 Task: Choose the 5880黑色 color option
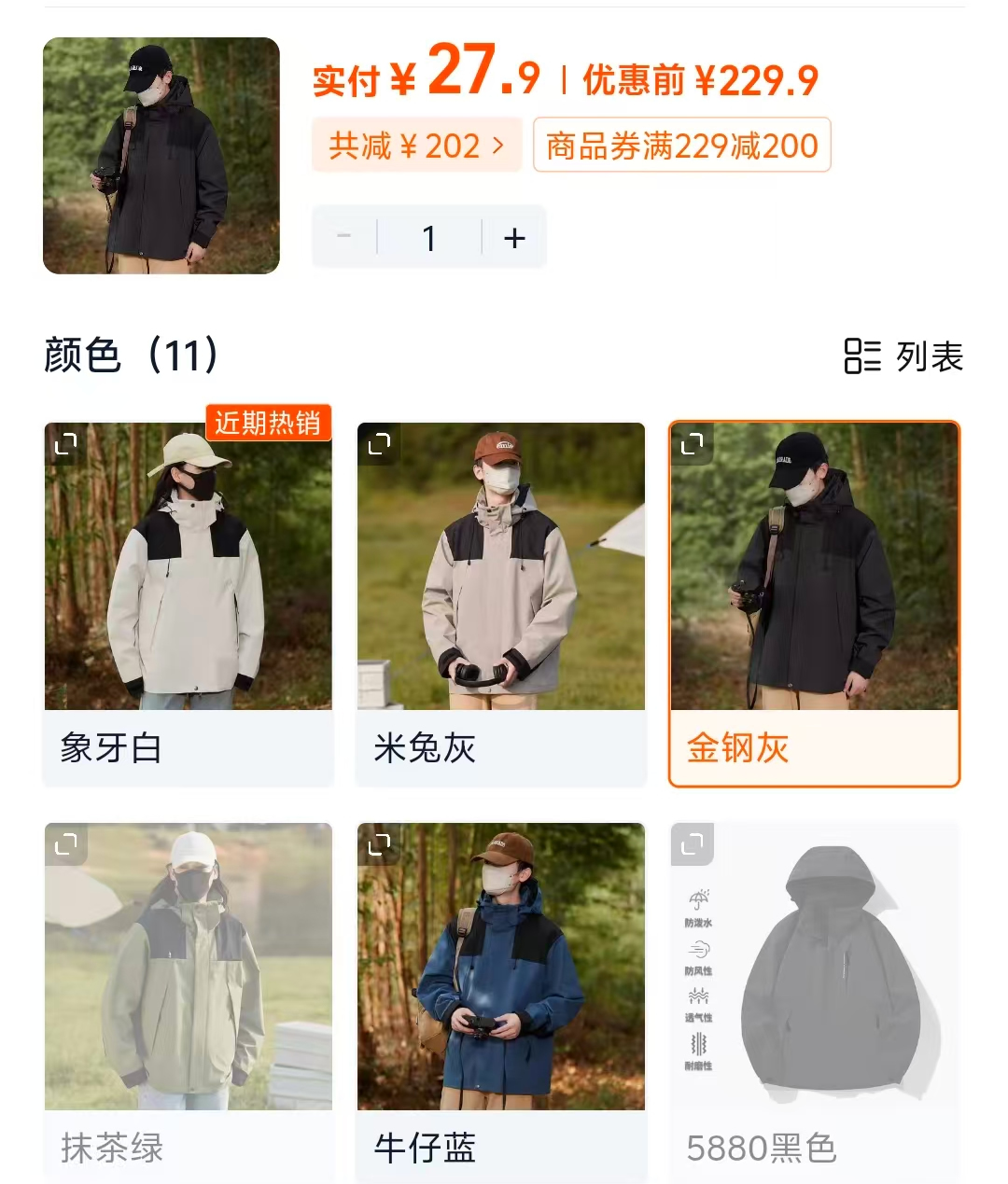(814, 1002)
